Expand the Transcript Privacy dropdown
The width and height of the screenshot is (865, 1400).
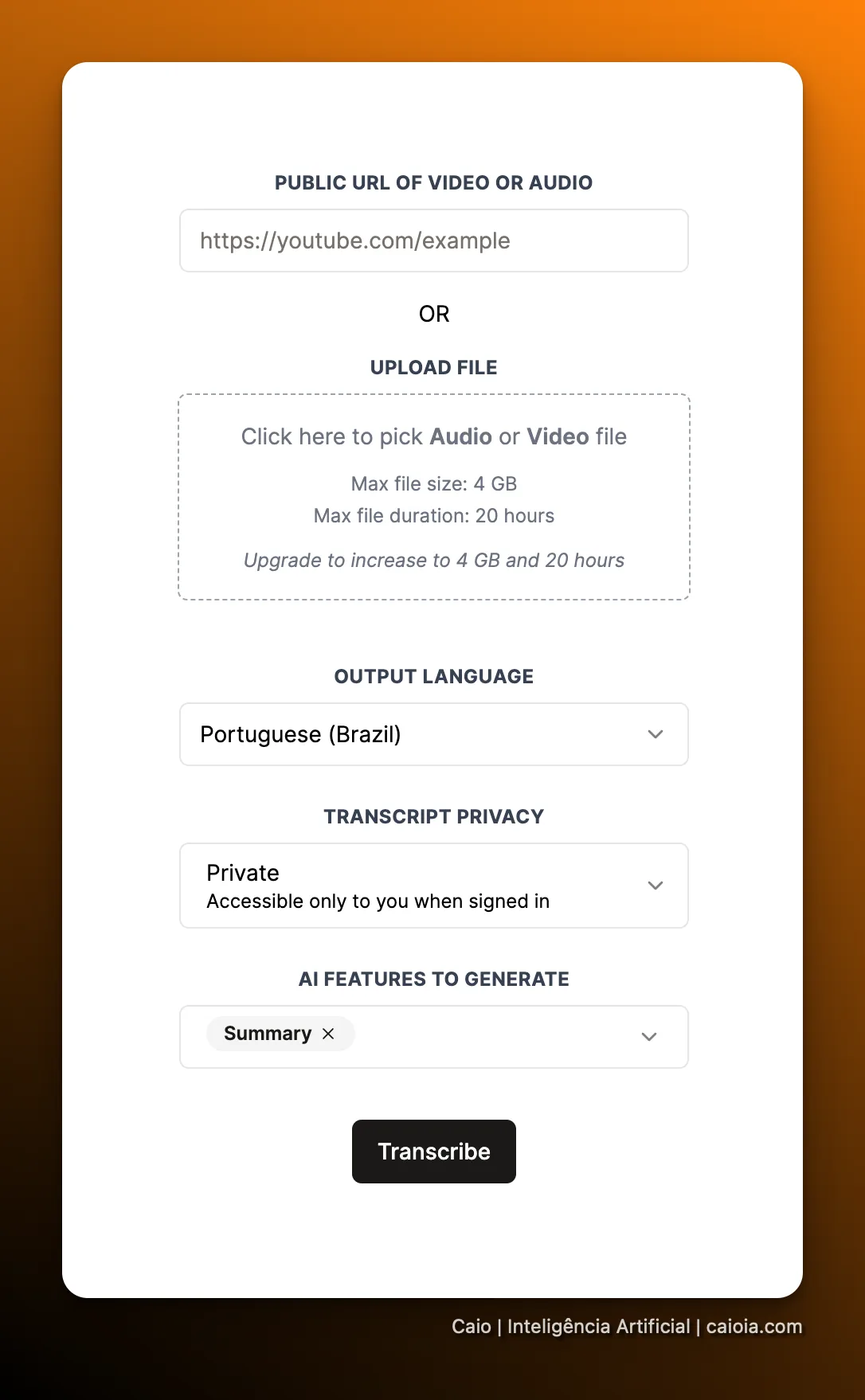[434, 886]
